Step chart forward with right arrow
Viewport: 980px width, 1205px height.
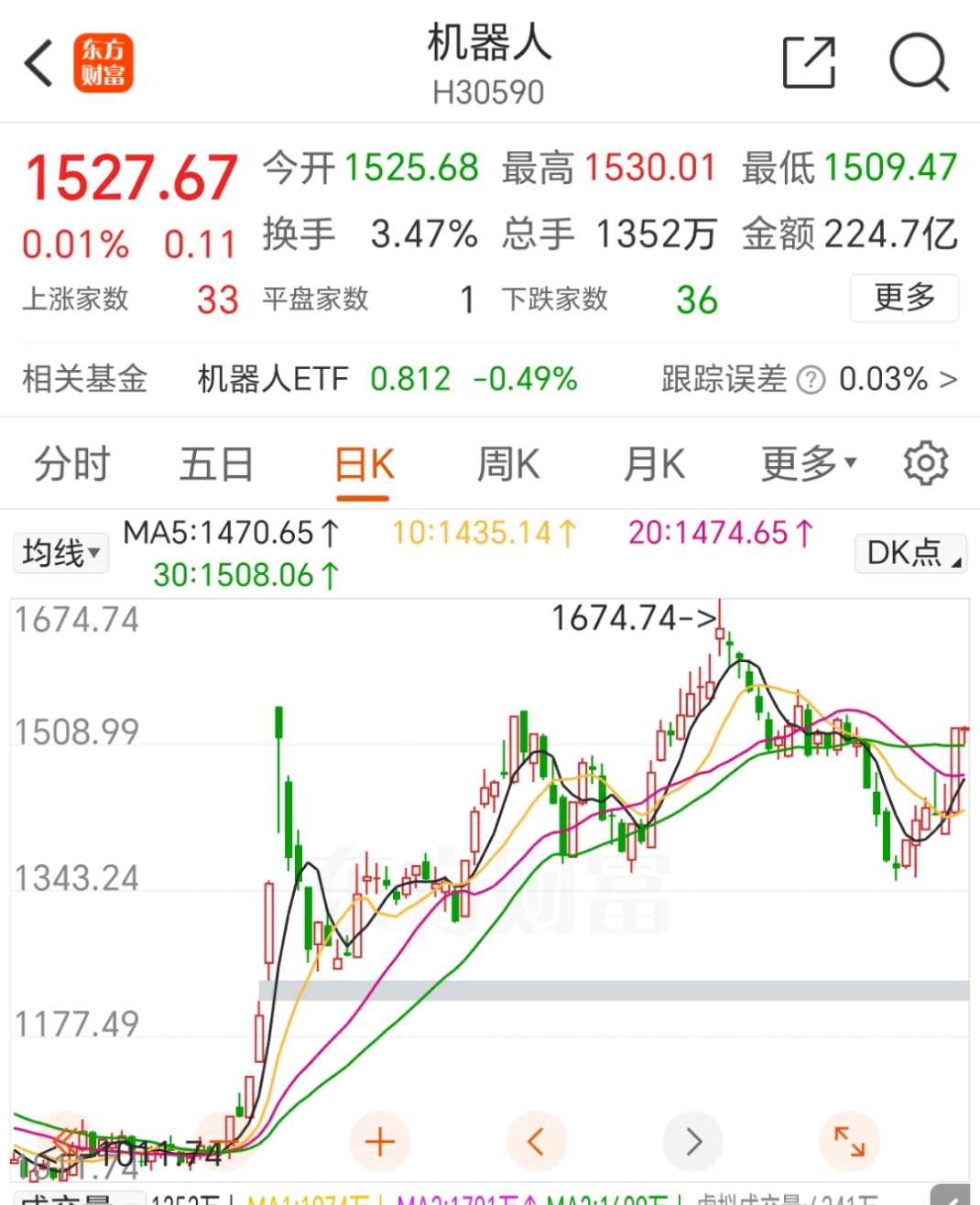pyautogui.click(x=692, y=1141)
